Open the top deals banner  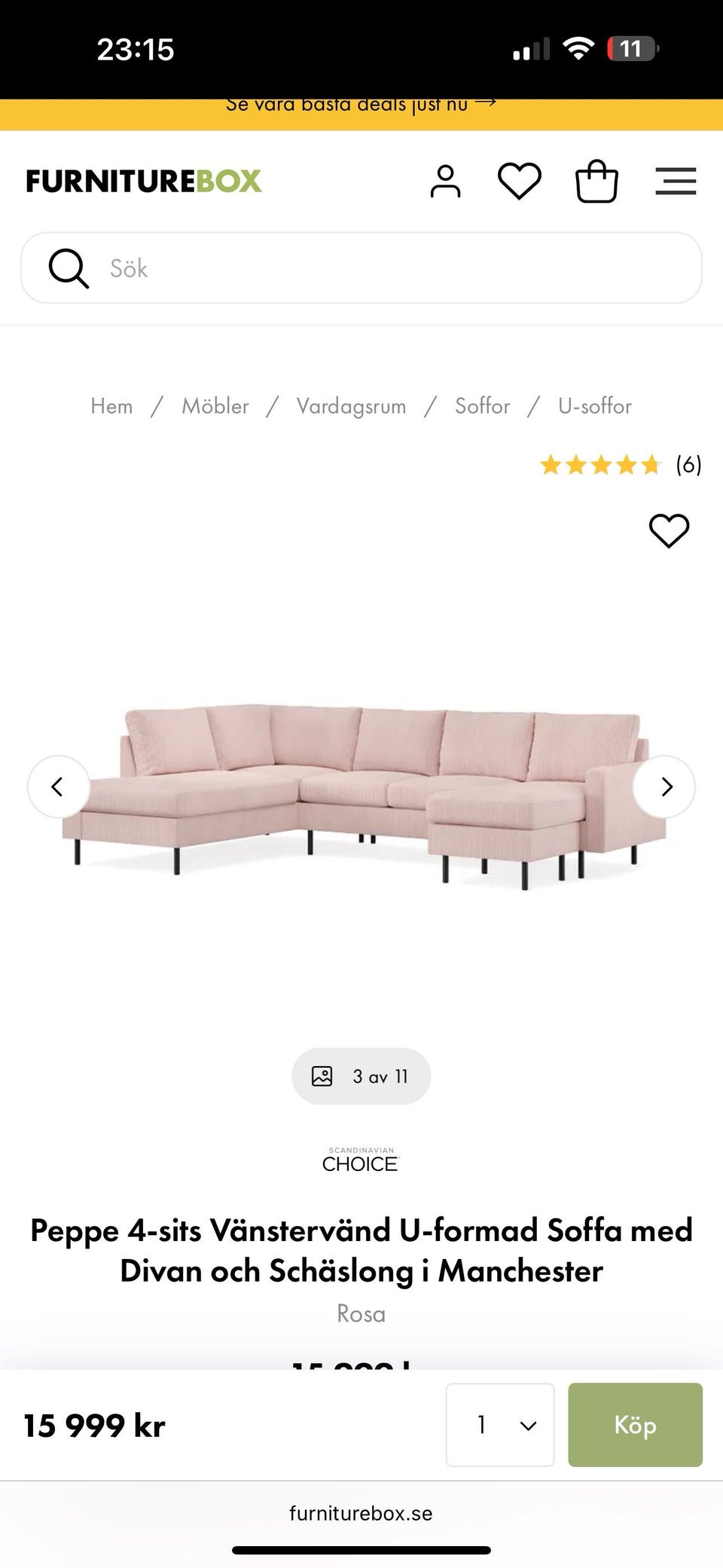pyautogui.click(x=361, y=106)
